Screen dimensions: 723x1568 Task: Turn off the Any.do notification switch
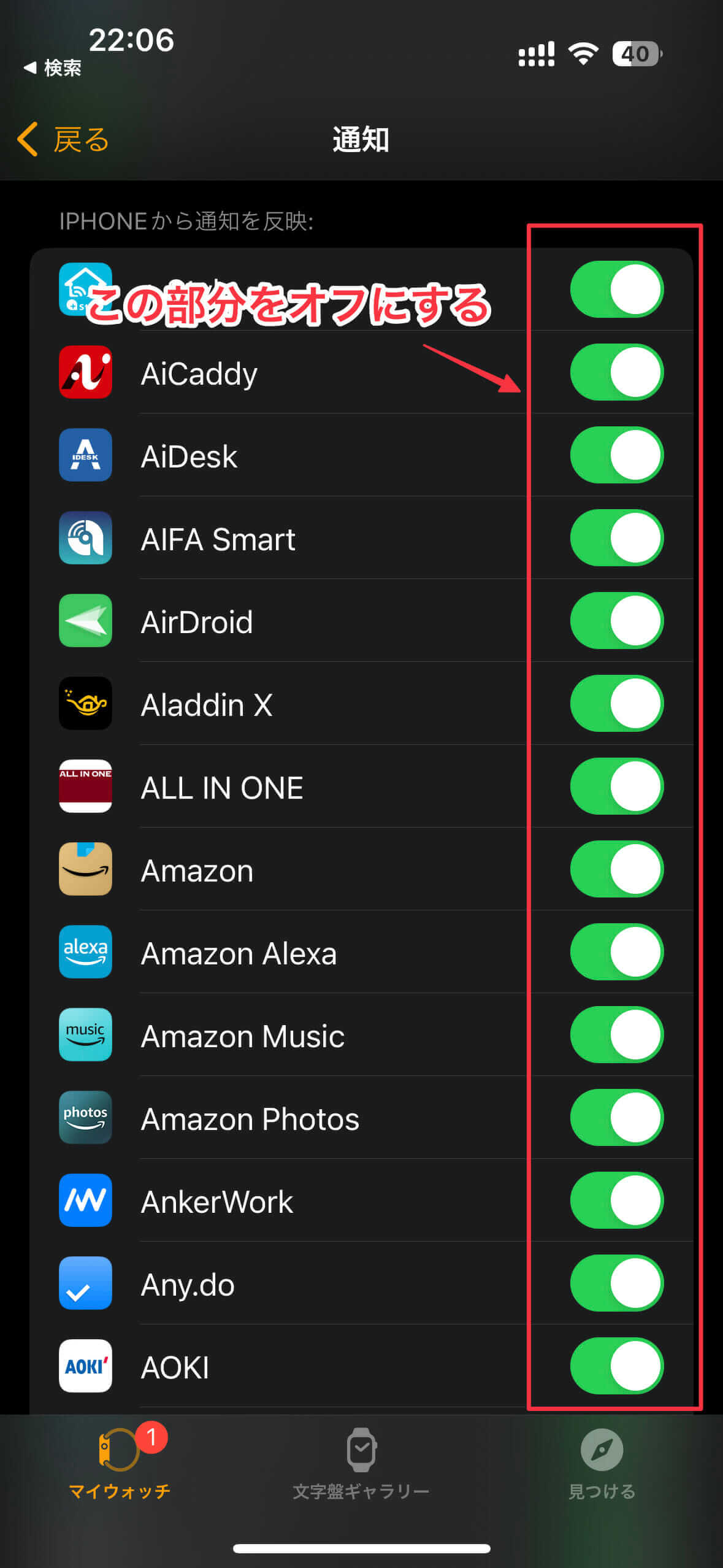(x=616, y=1283)
